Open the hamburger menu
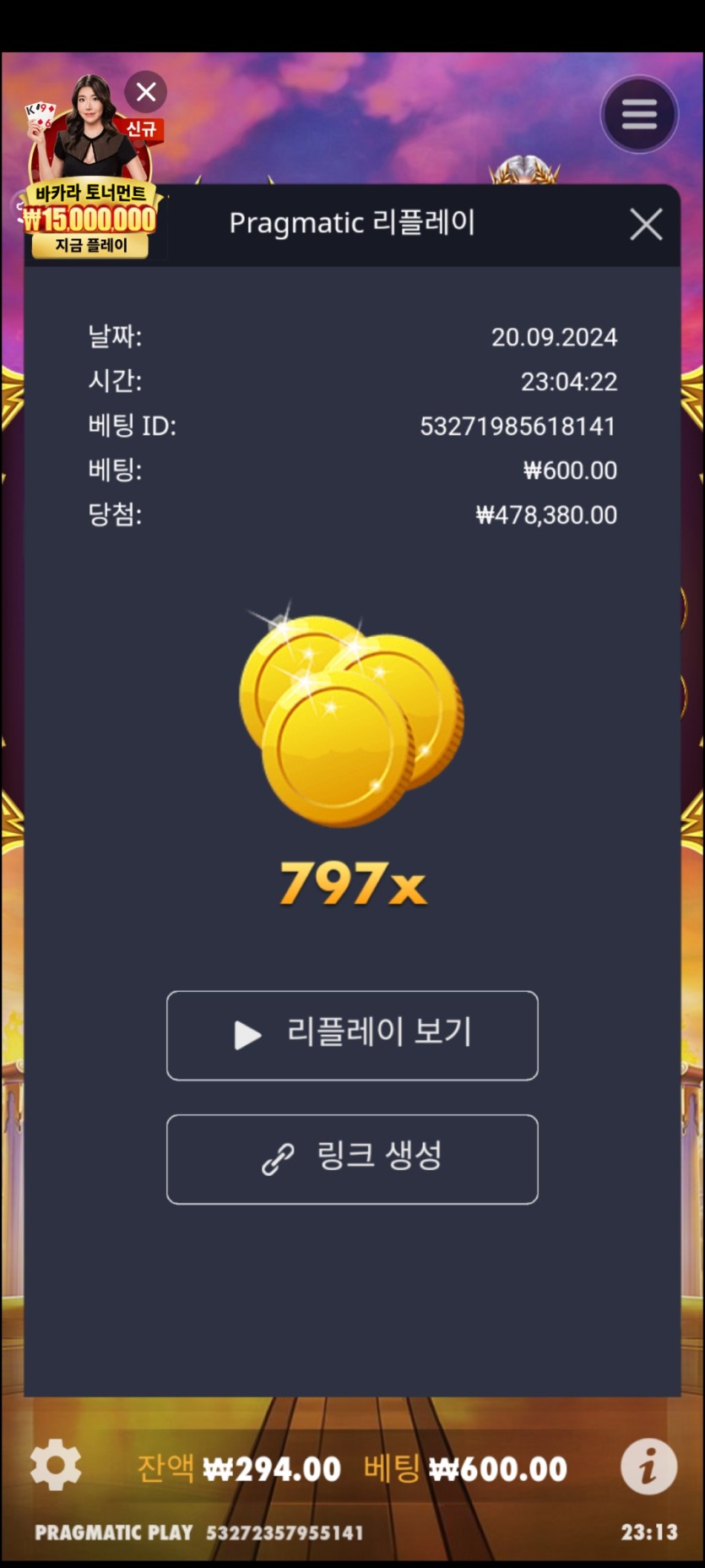Viewport: 705px width, 1568px height. (639, 114)
